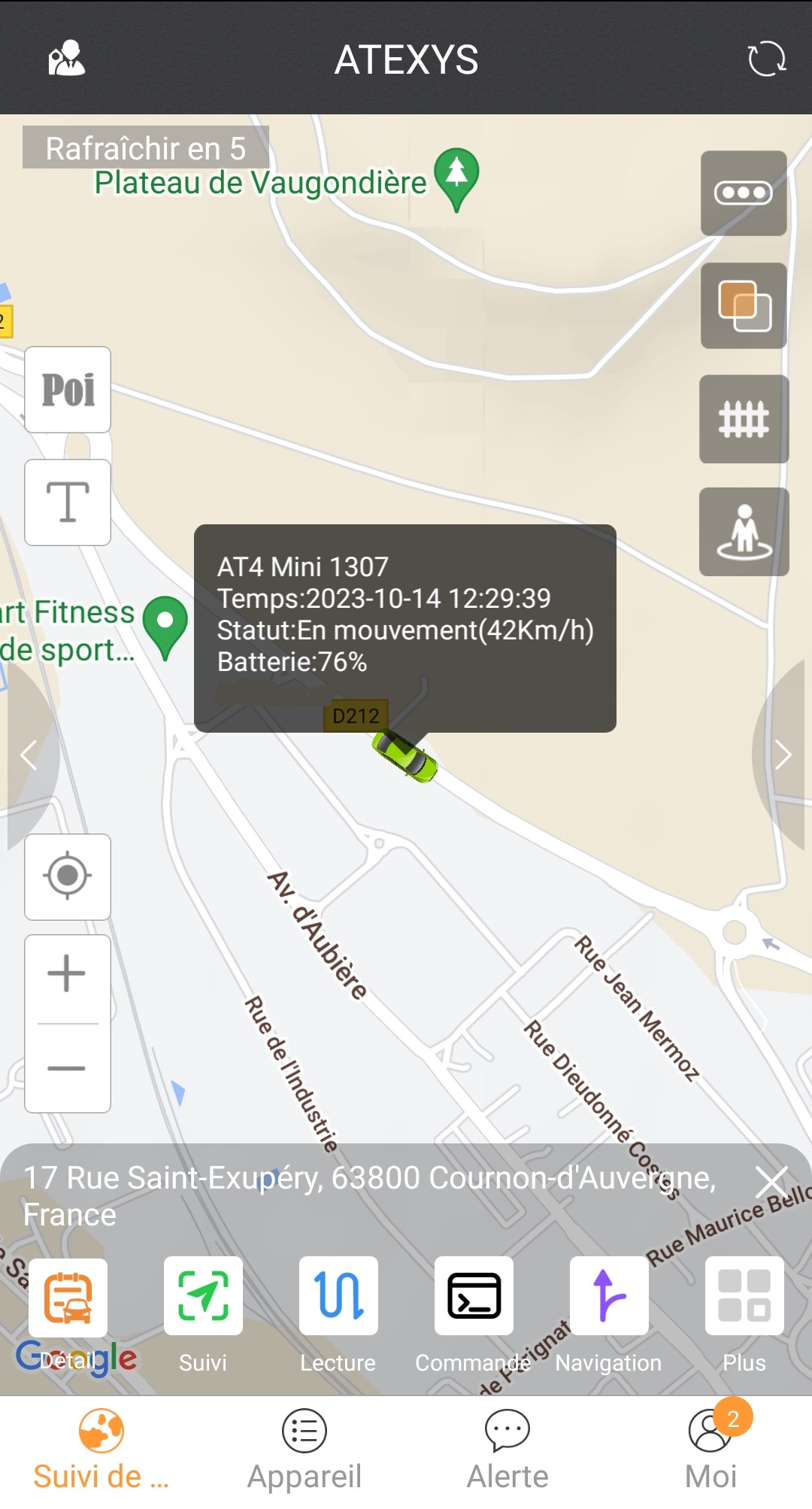The height and width of the screenshot is (1509, 812).
Task: Switch to the Appareil tab
Action: [304, 1450]
